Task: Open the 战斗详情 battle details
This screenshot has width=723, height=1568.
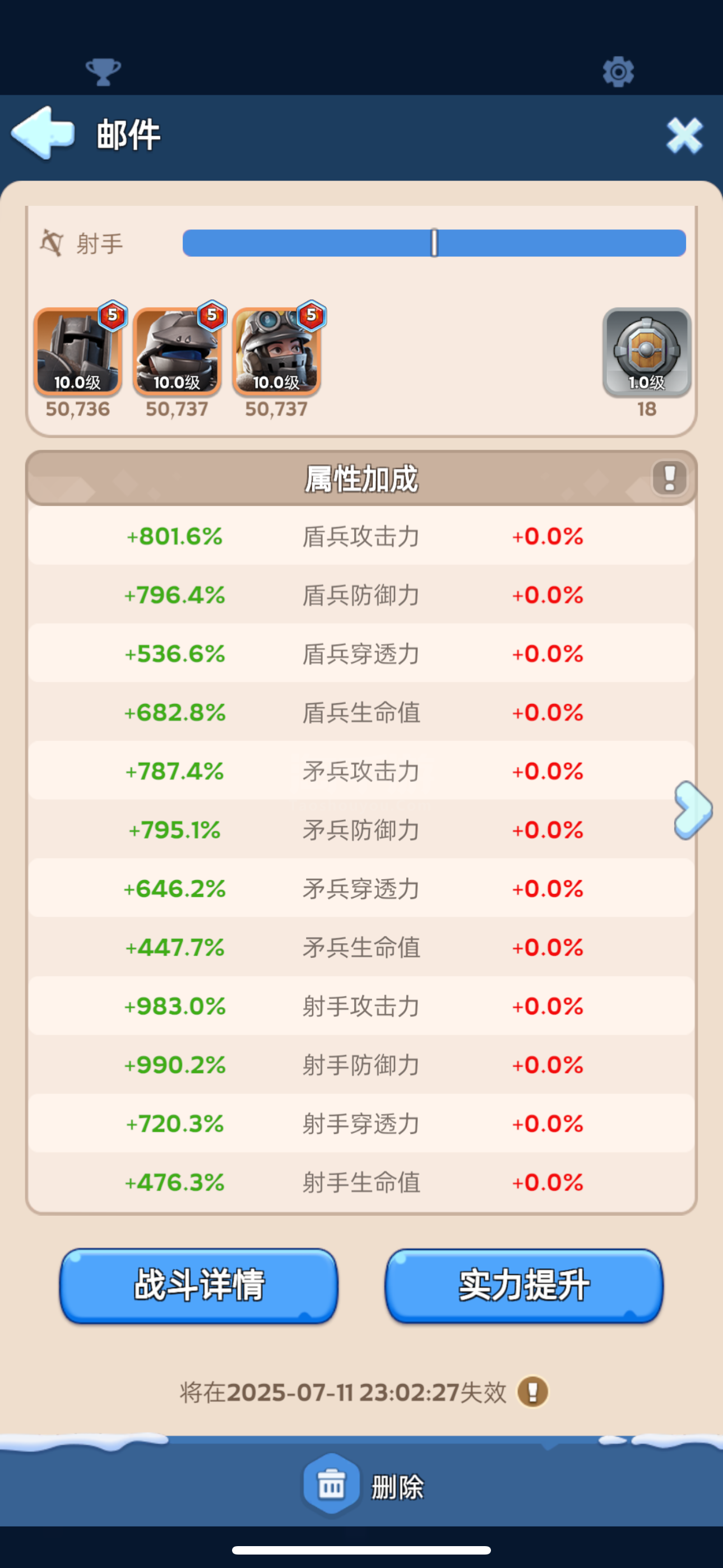Action: pyautogui.click(x=199, y=1285)
